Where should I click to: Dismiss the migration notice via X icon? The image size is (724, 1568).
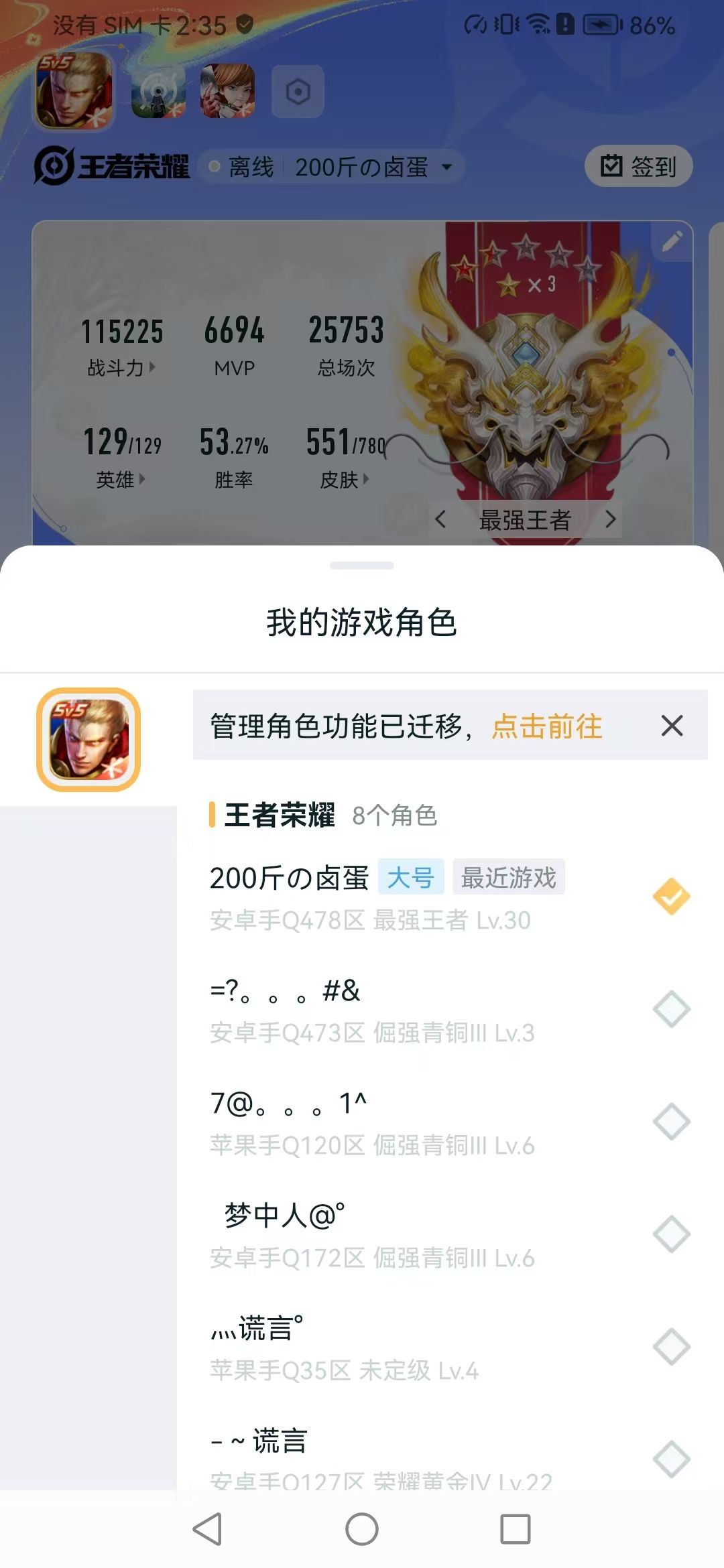[x=671, y=726]
